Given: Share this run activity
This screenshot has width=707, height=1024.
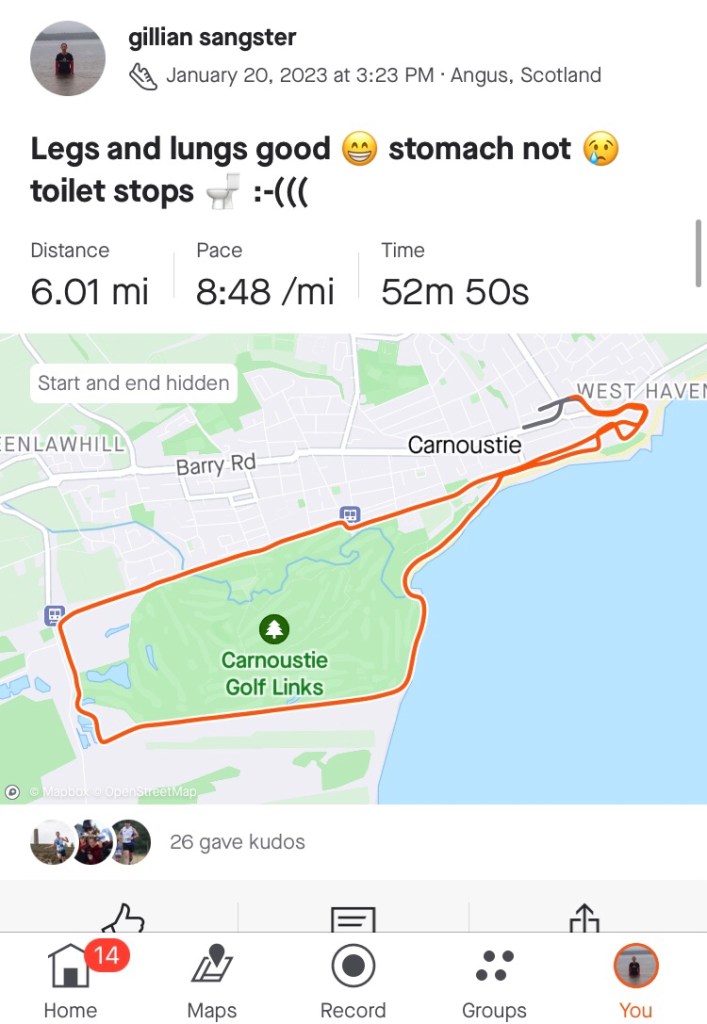Looking at the screenshot, I should [x=584, y=919].
